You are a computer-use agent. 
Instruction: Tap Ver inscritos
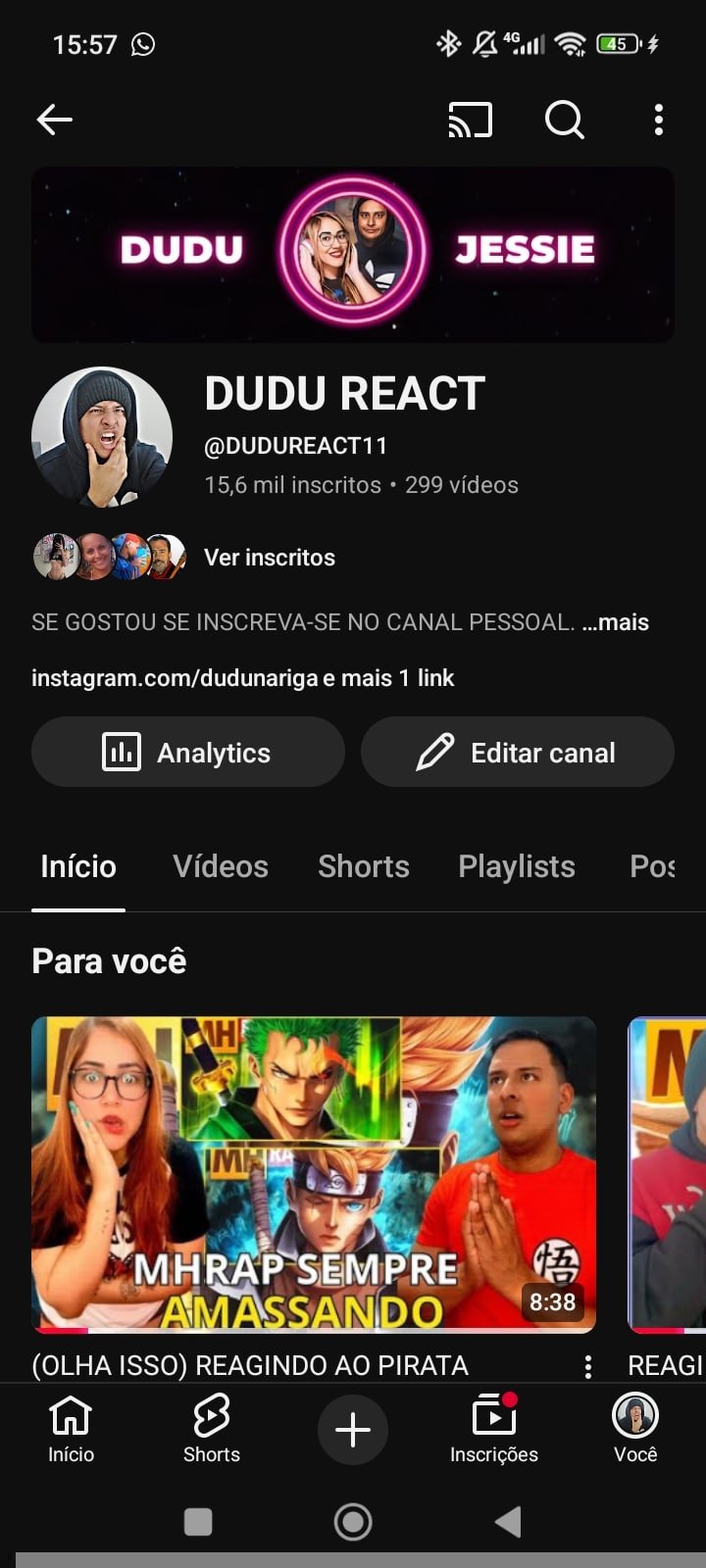(270, 557)
